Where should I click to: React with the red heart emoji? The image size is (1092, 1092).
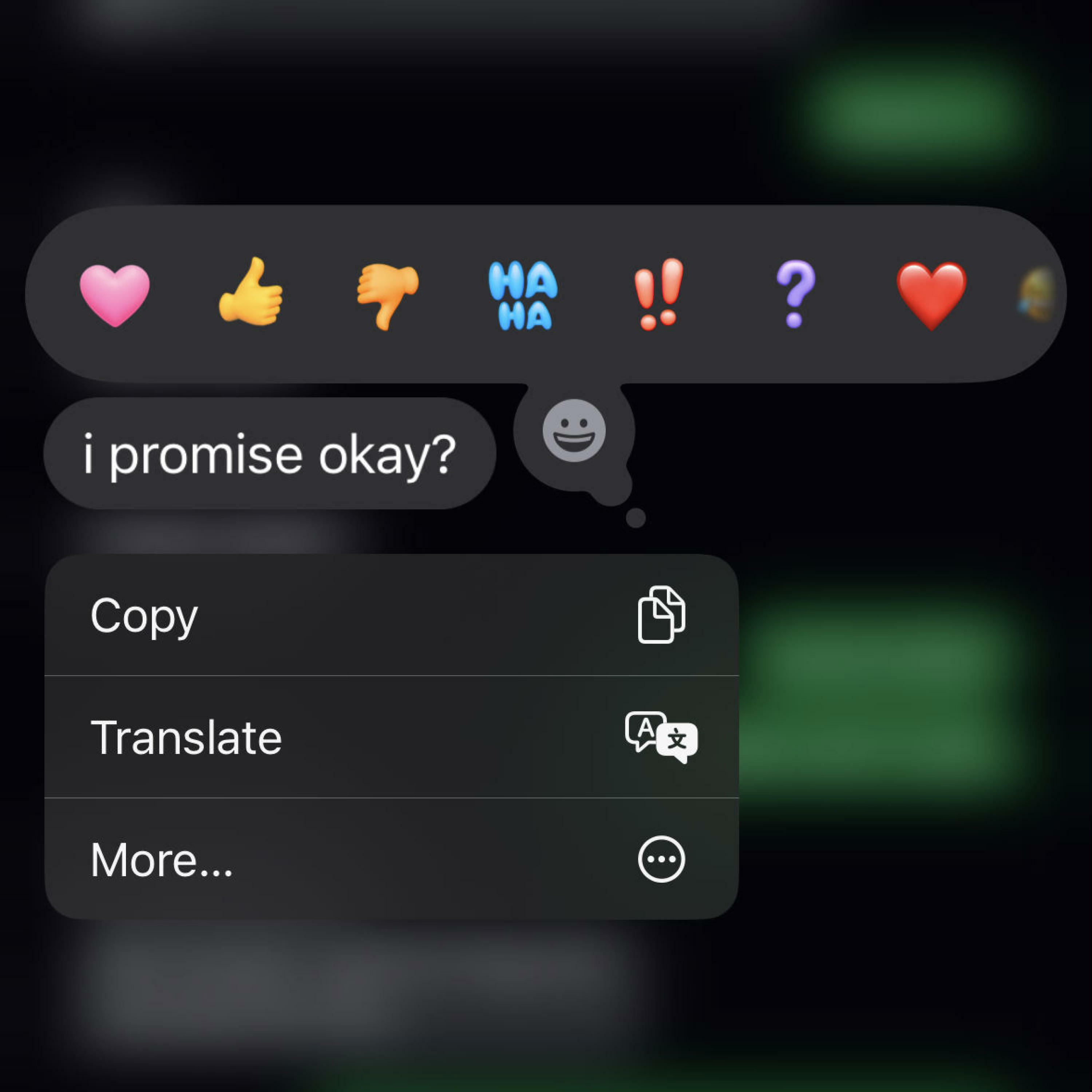click(931, 295)
